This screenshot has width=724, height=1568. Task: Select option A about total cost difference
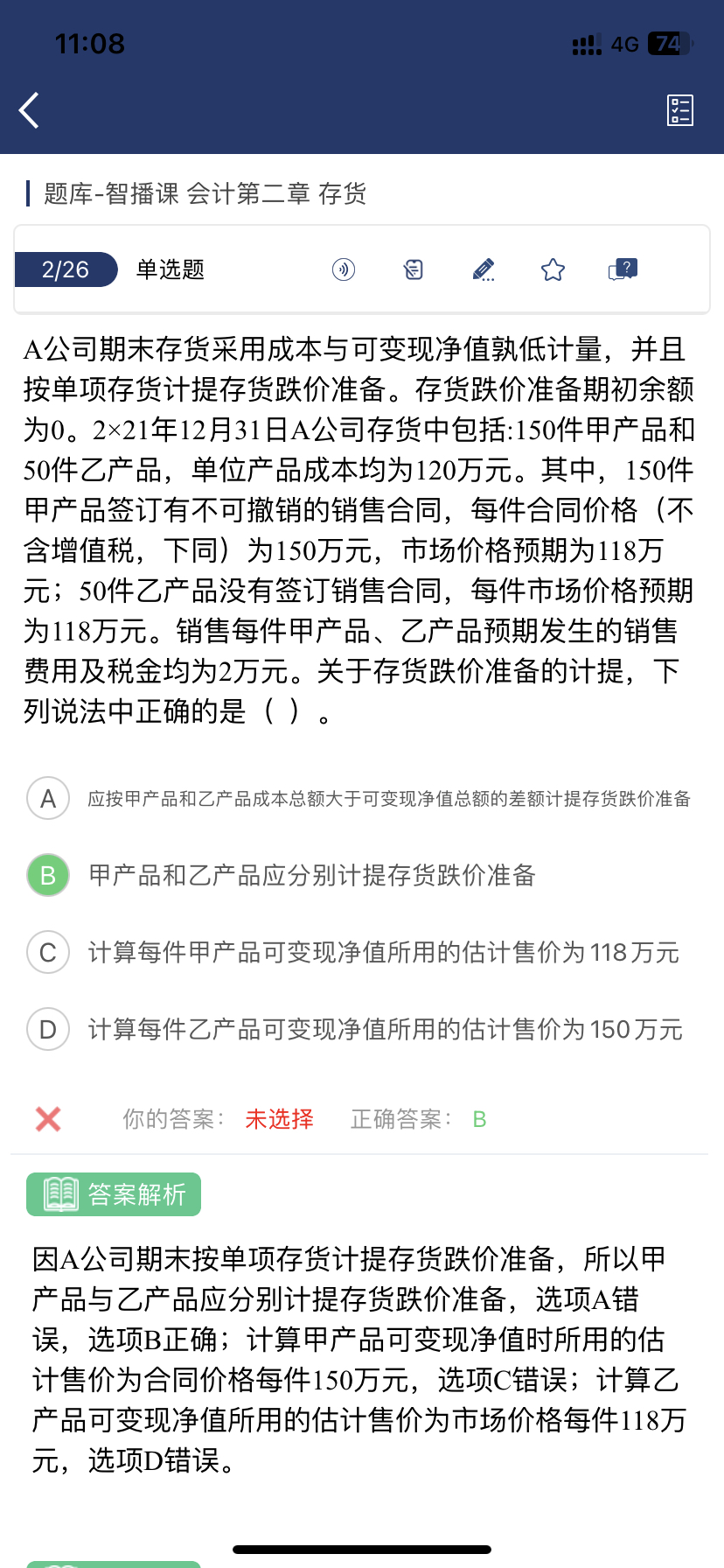click(x=48, y=798)
